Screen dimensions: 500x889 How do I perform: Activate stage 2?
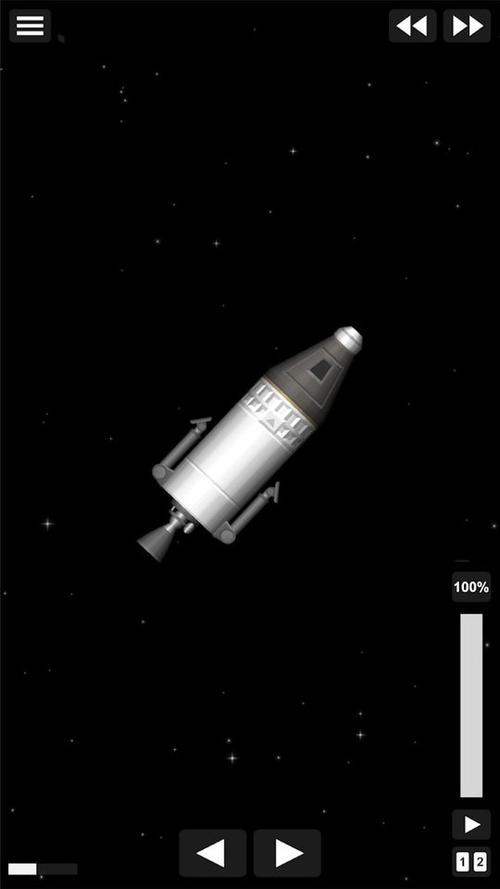[x=480, y=863]
